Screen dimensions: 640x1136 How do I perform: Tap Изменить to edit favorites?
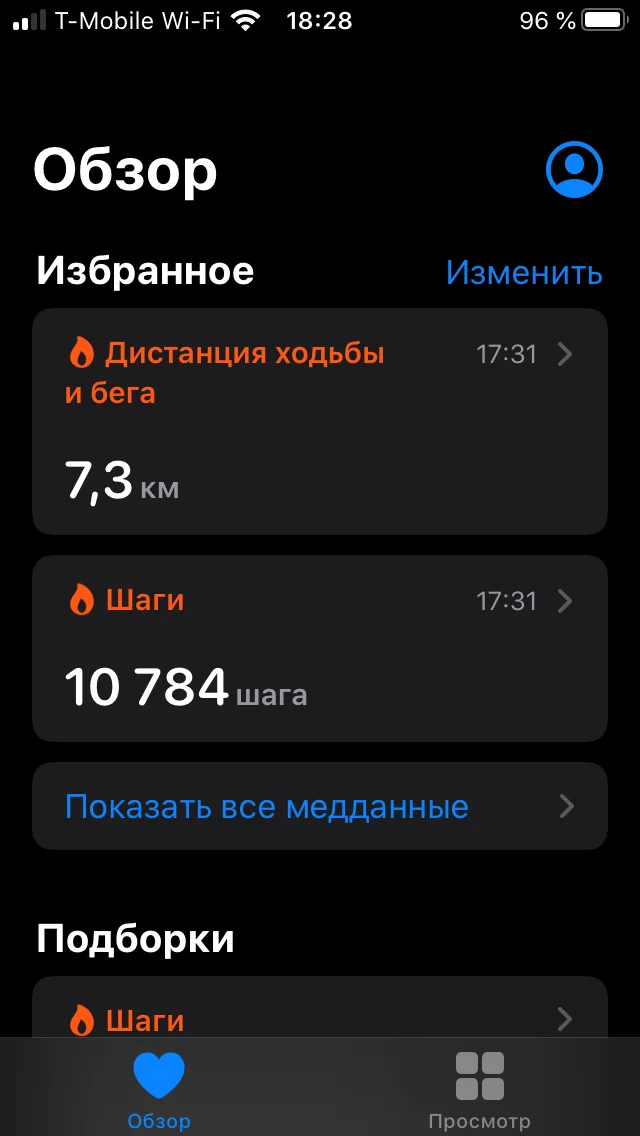coord(524,272)
